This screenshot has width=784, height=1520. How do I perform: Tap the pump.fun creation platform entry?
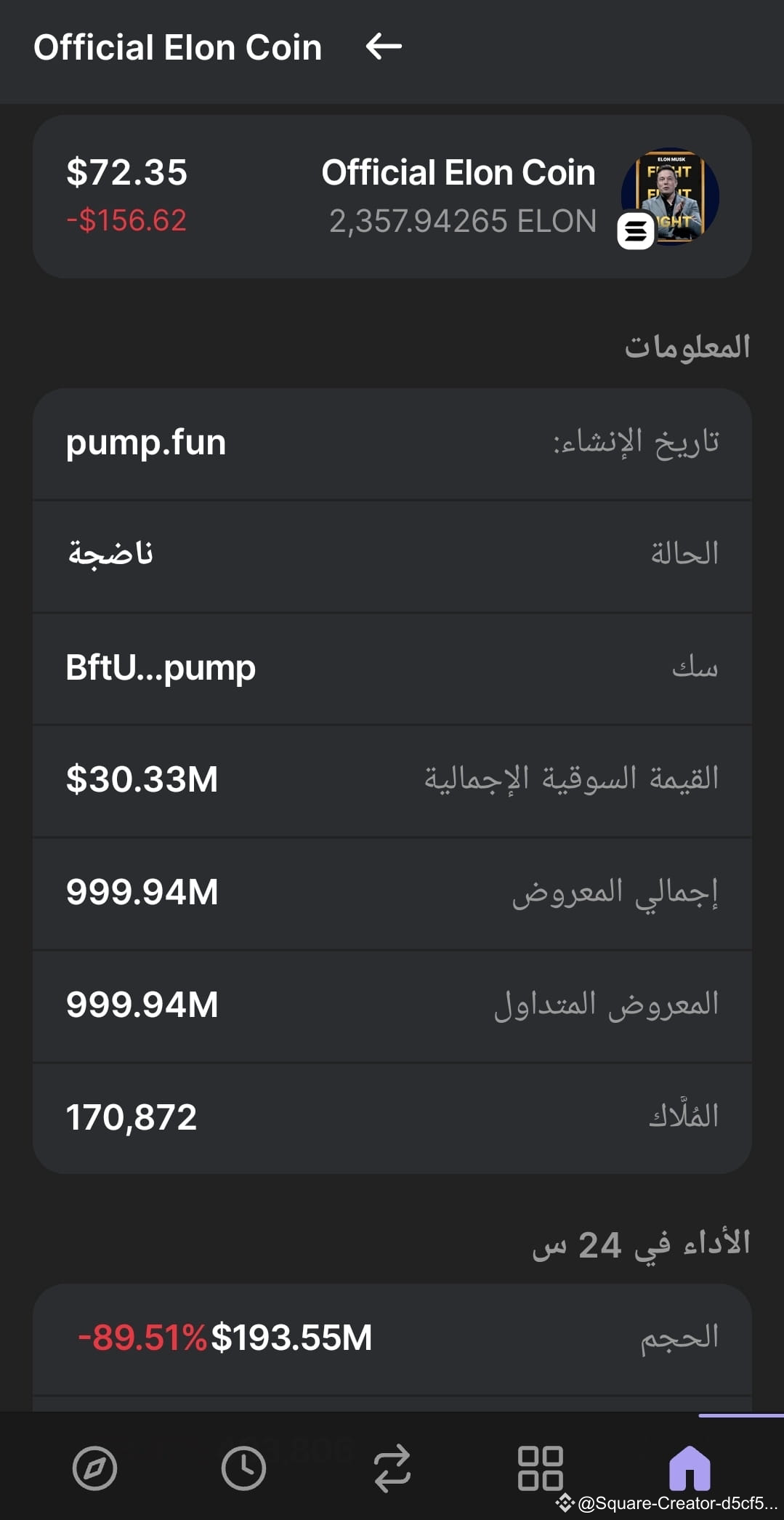(x=392, y=443)
